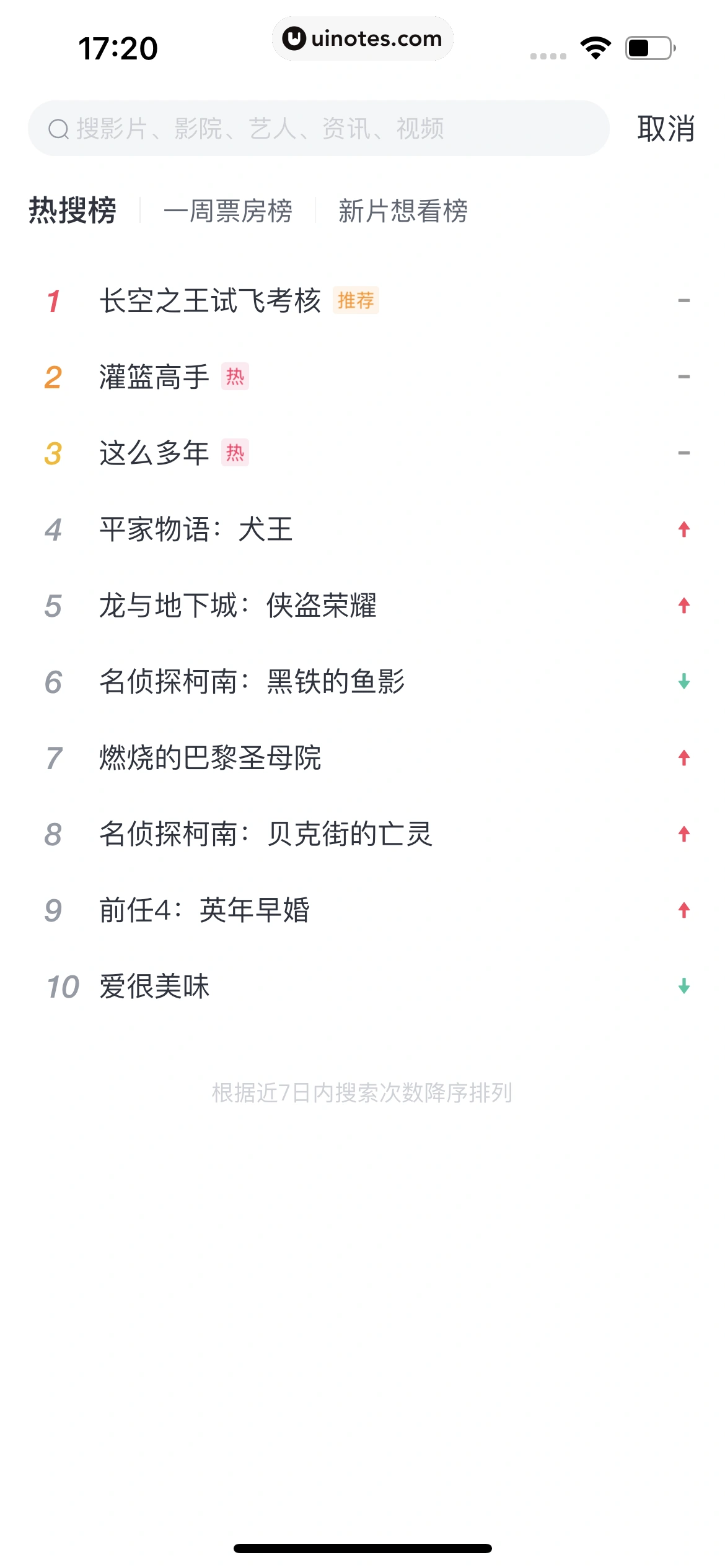Image resolution: width=725 pixels, height=1568 pixels.
Task: Open 长空之王试飞考核 from the hot search list
Action: 211,301
